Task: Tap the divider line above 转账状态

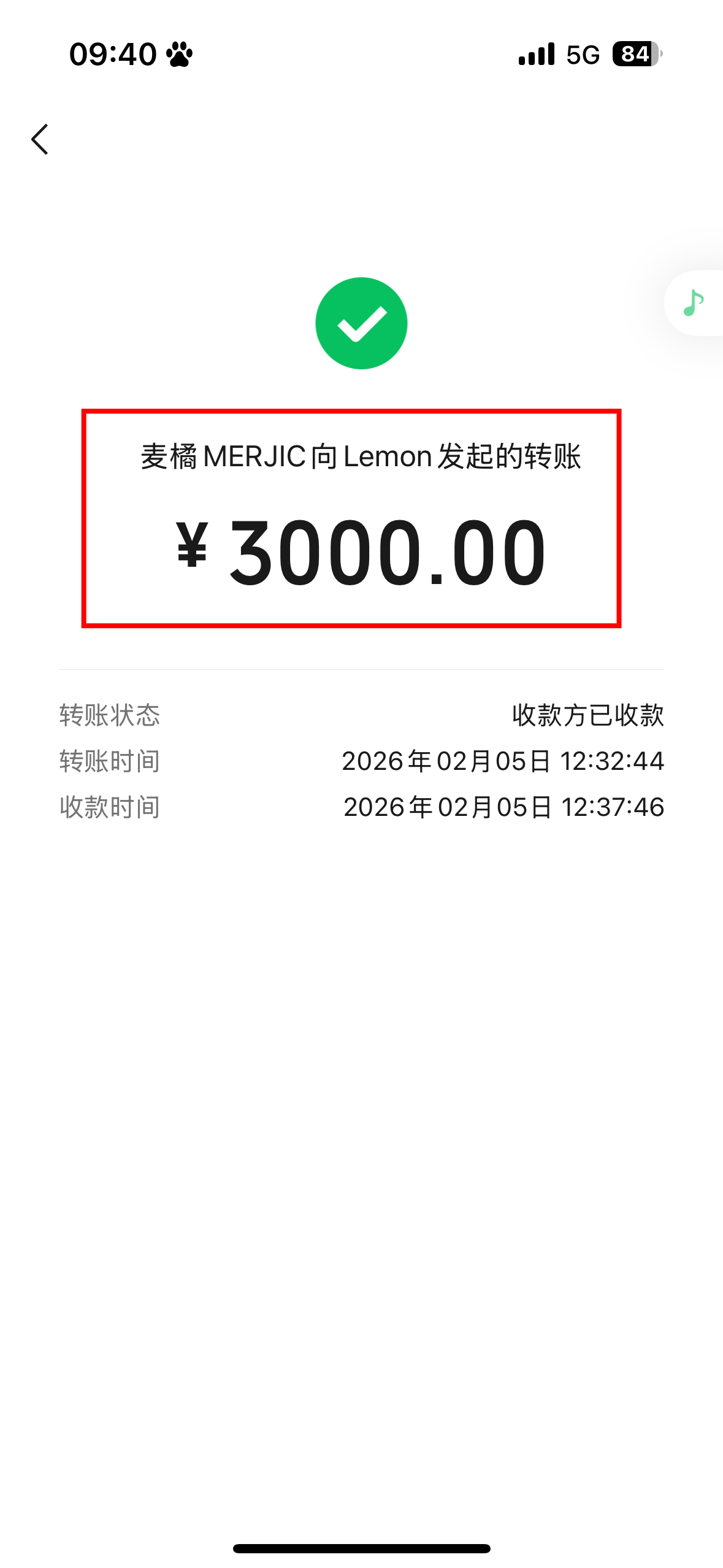Action: 361,671
